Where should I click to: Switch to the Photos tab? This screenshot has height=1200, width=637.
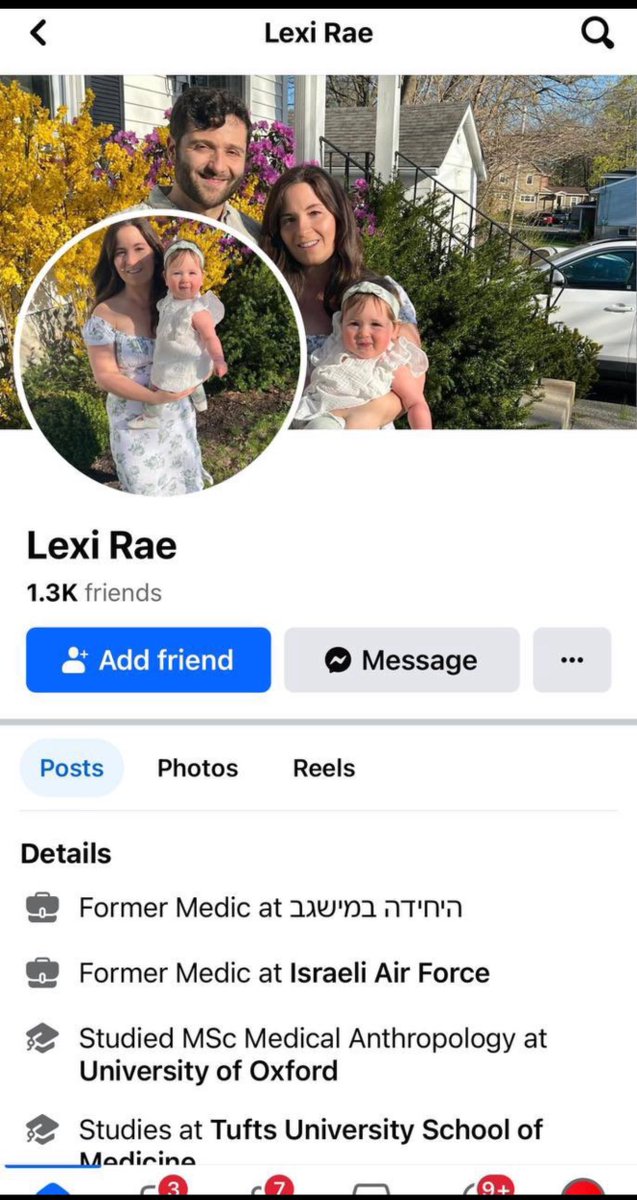pos(197,768)
